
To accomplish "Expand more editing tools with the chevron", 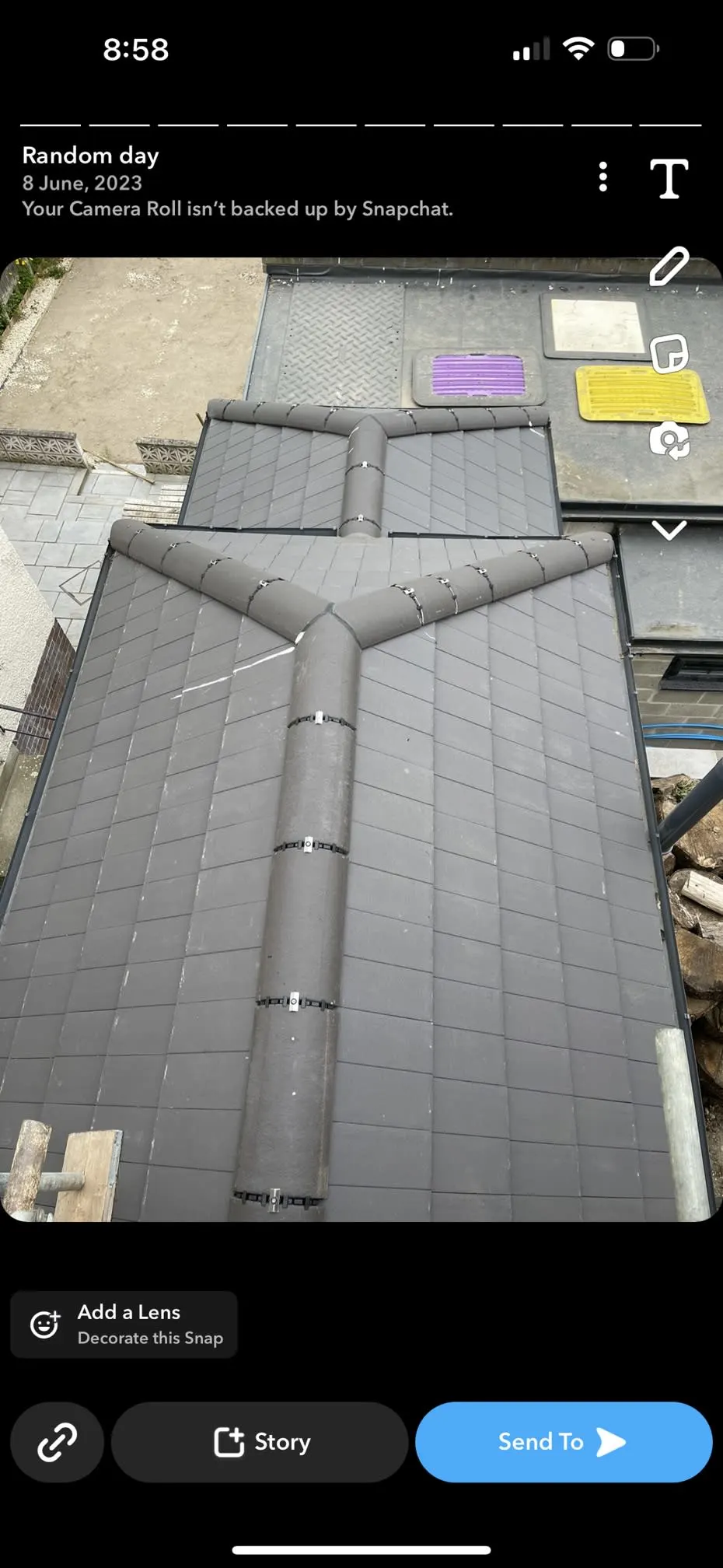I will point(669,530).
